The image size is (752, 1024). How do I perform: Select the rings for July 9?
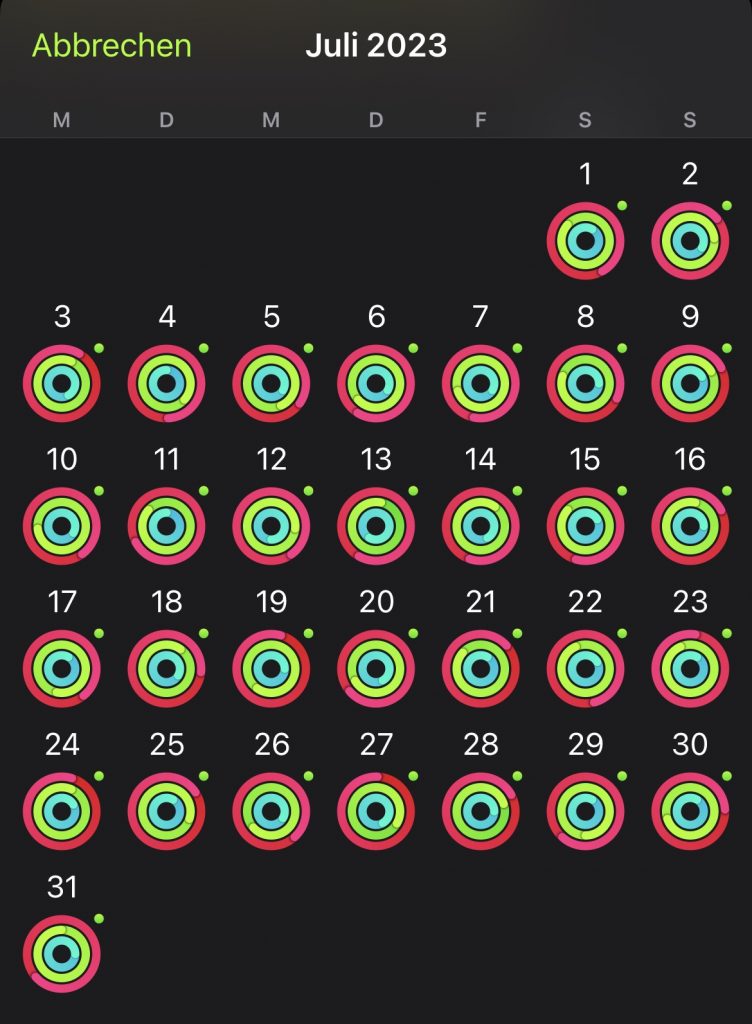(690, 384)
